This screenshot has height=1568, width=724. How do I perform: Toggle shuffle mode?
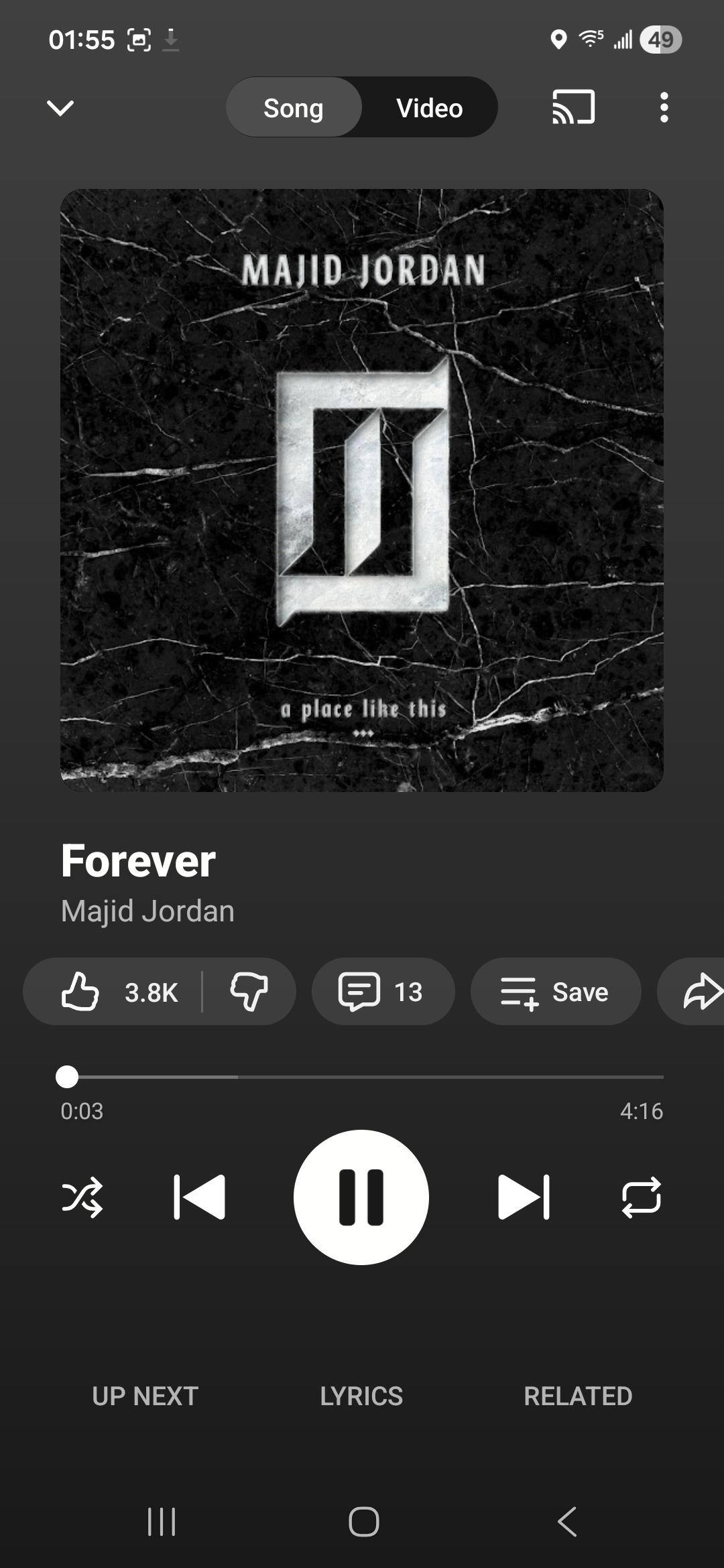[82, 1197]
